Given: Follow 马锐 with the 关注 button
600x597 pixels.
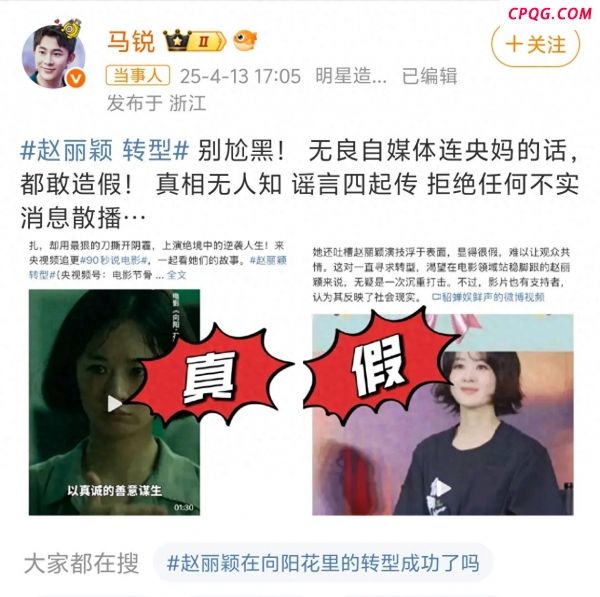Looking at the screenshot, I should (x=535, y=45).
